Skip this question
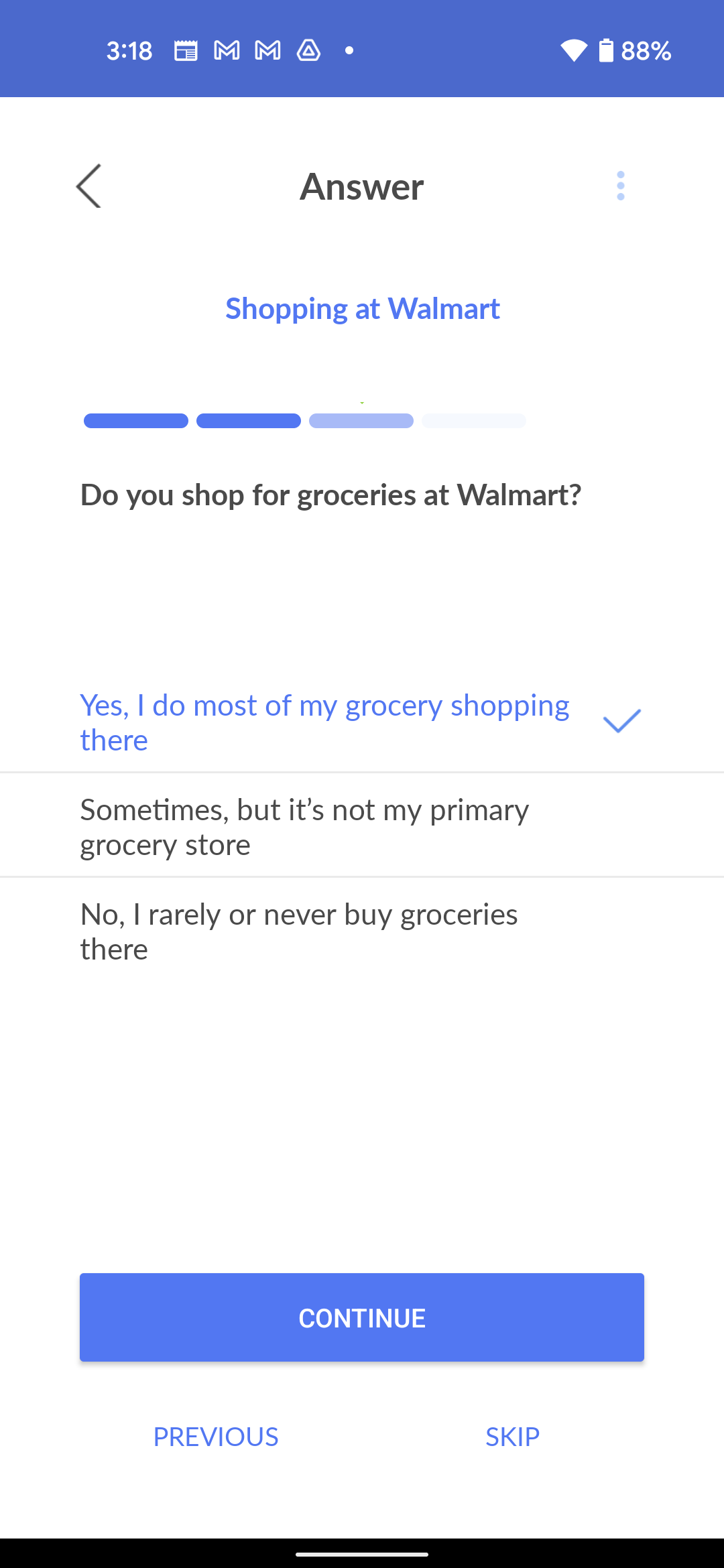Screen dimensions: 724x1568 click(x=512, y=1437)
